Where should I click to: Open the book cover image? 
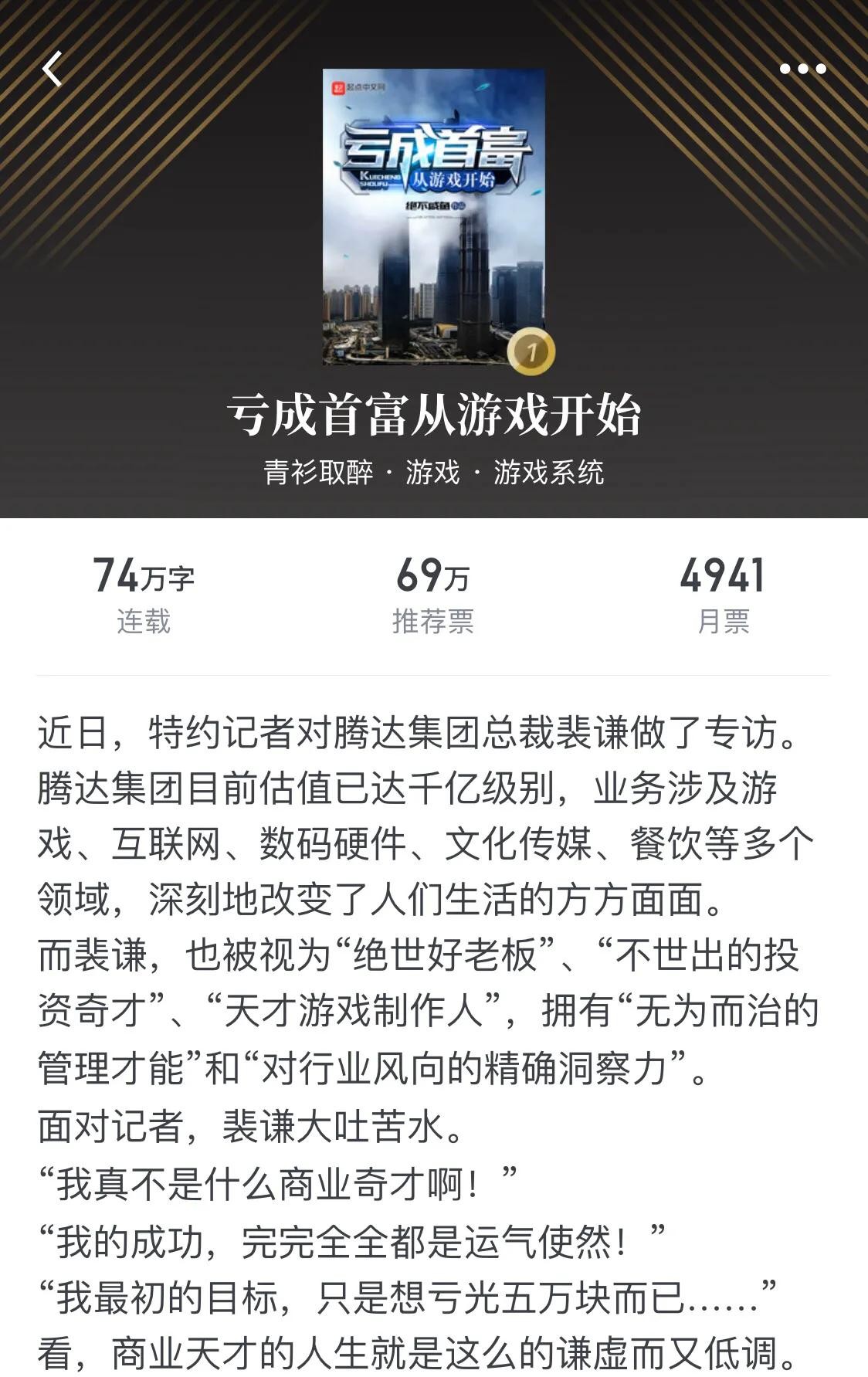pos(434,216)
